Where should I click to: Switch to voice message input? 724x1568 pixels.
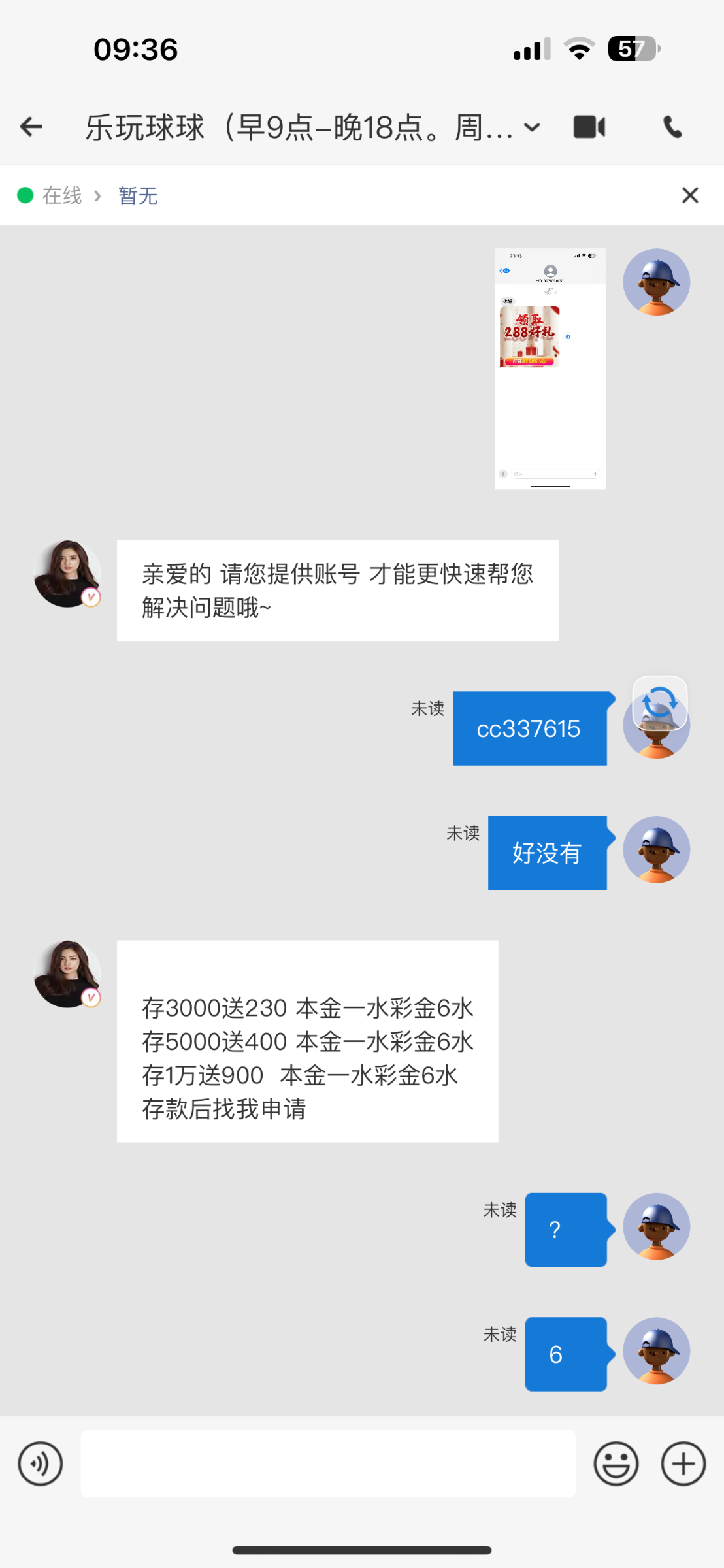[x=41, y=1463]
